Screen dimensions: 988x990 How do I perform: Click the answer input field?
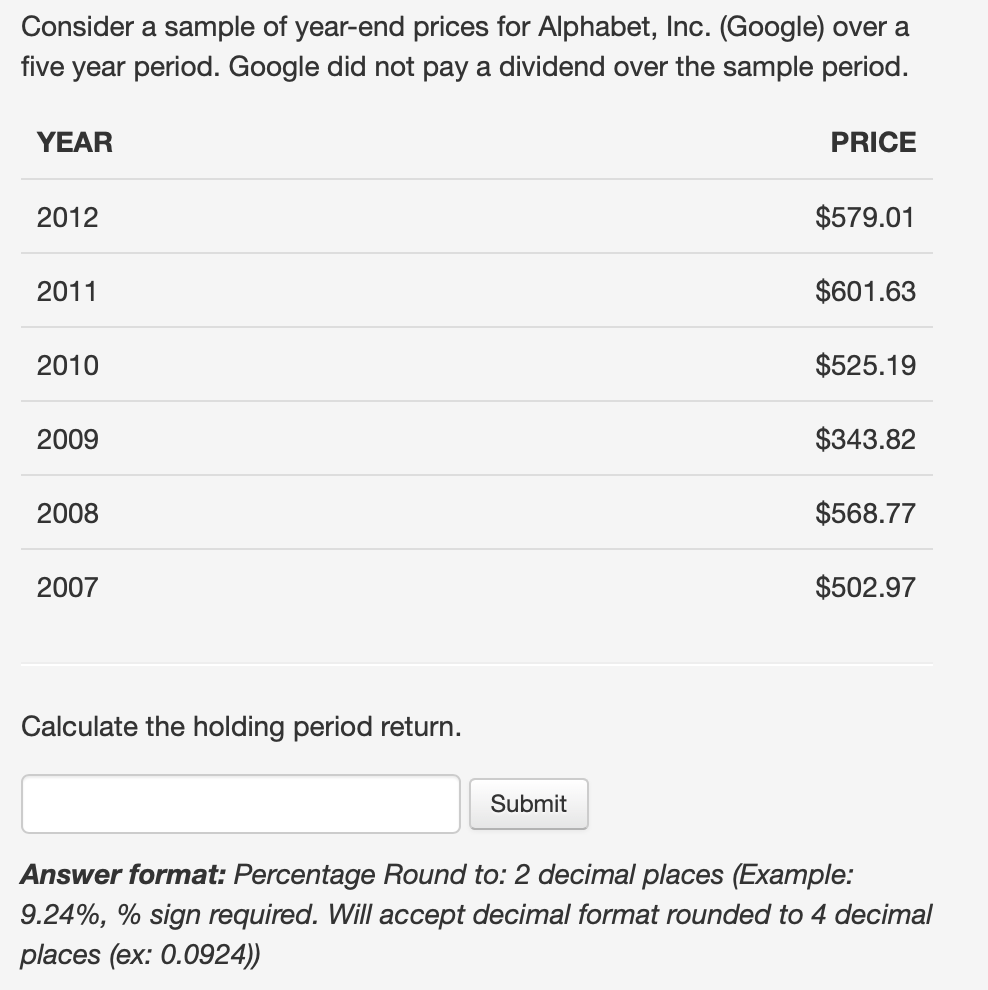click(240, 803)
